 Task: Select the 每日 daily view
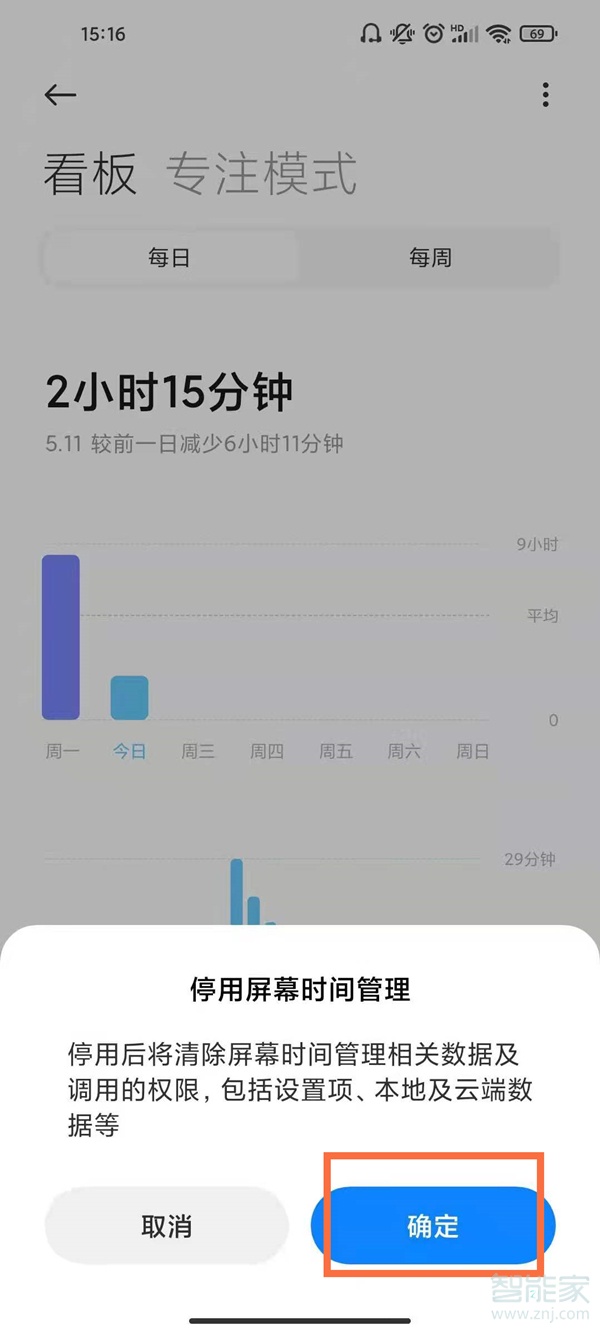(170, 258)
